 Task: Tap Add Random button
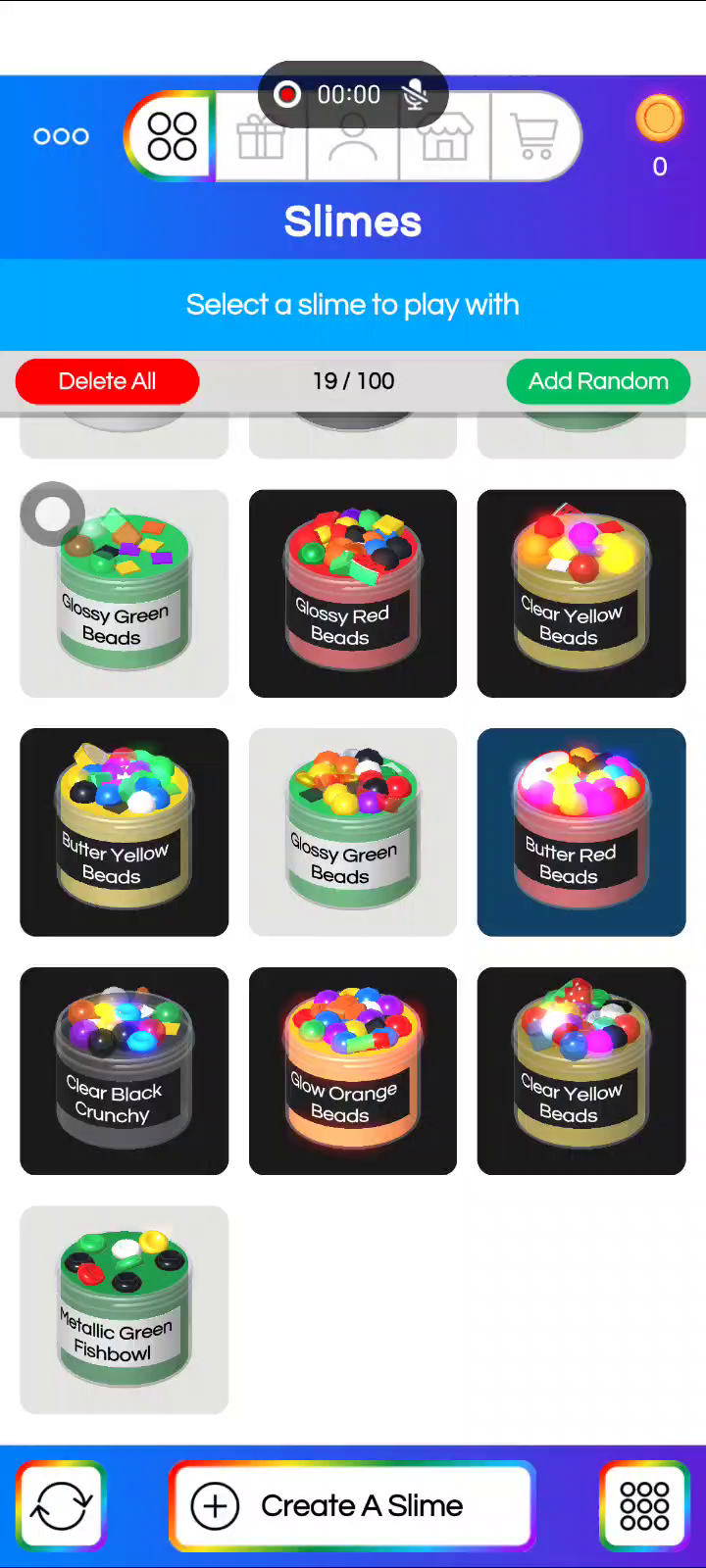tap(598, 381)
